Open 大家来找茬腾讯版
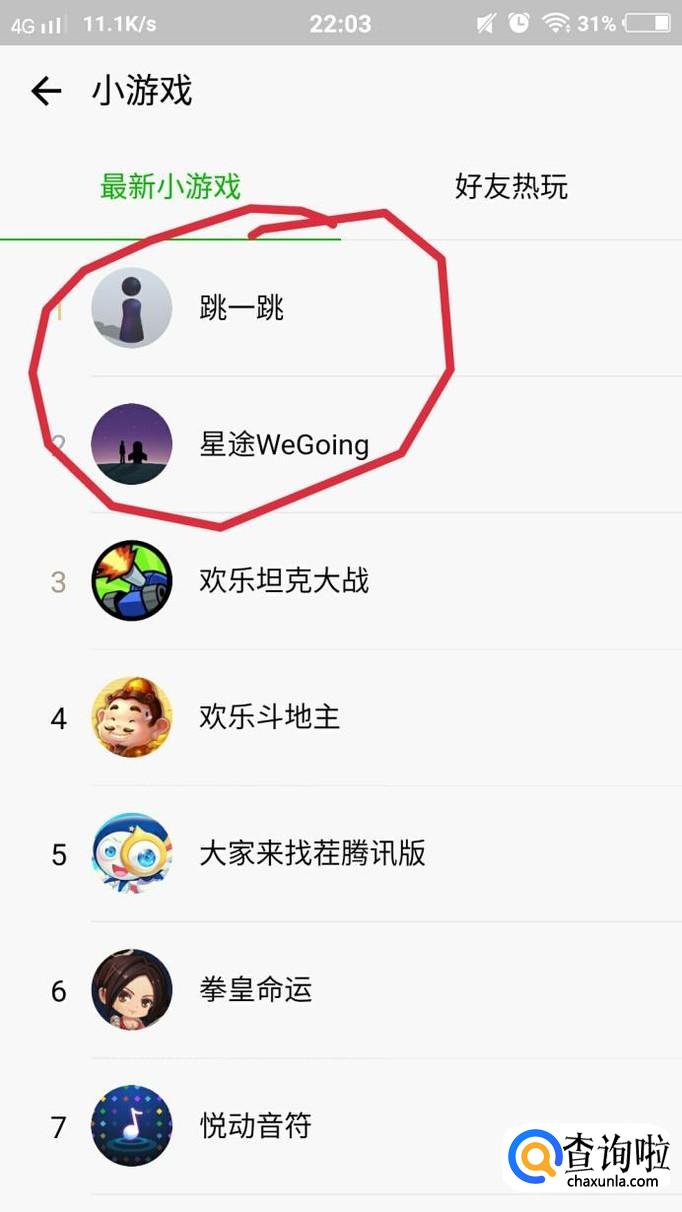 (x=312, y=853)
